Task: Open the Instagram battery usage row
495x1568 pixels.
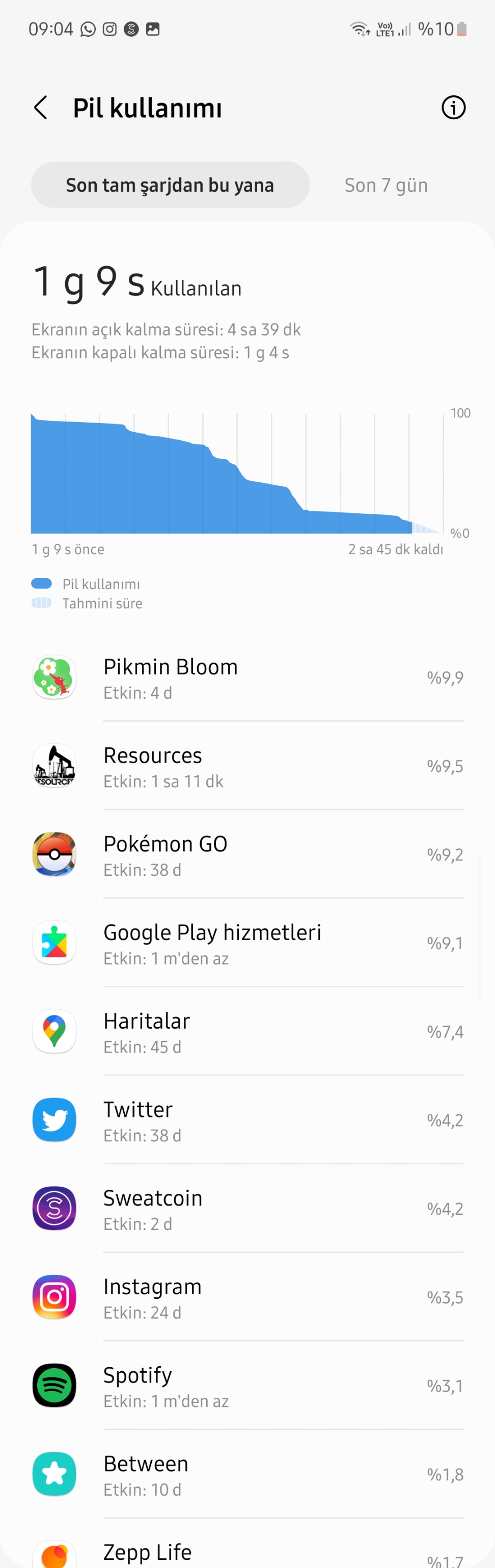Action: [248, 1298]
